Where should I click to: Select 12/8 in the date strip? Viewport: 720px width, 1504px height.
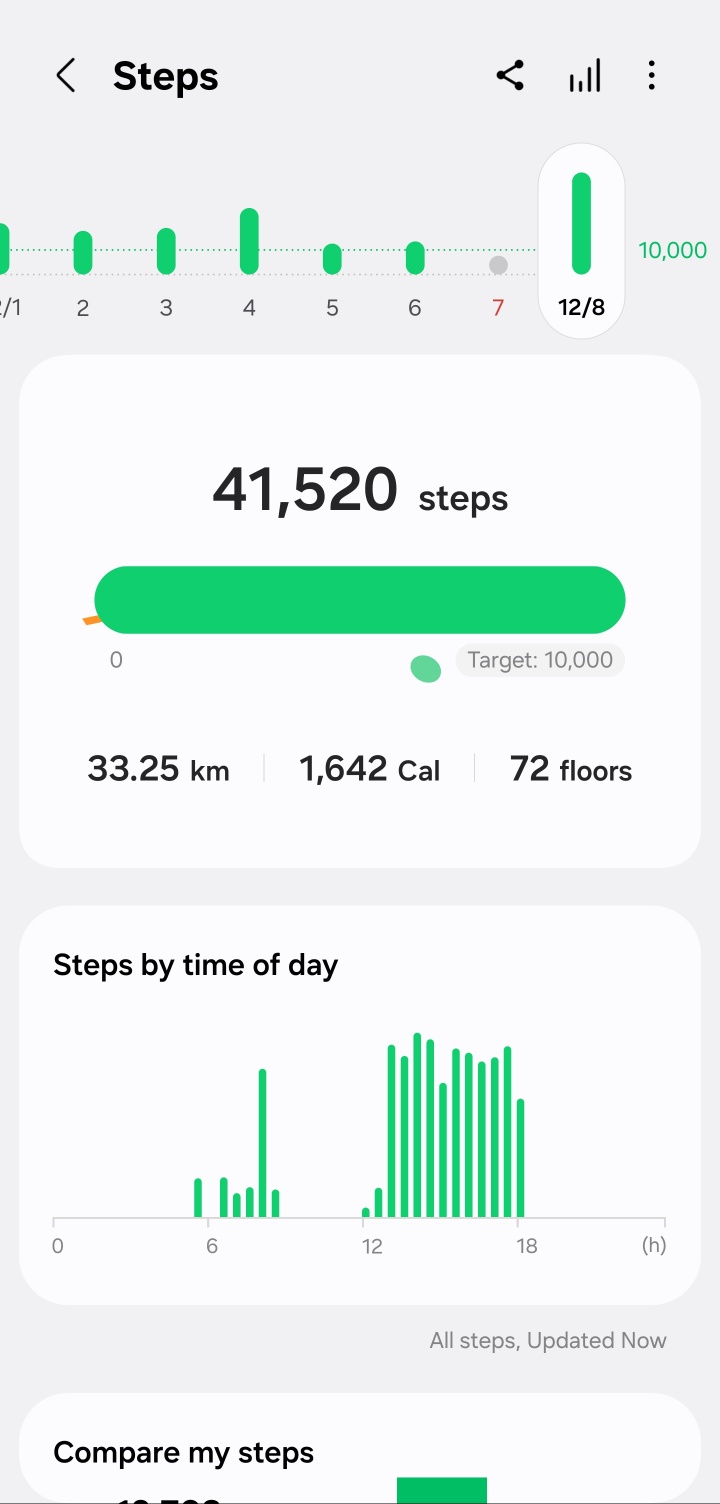[581, 240]
